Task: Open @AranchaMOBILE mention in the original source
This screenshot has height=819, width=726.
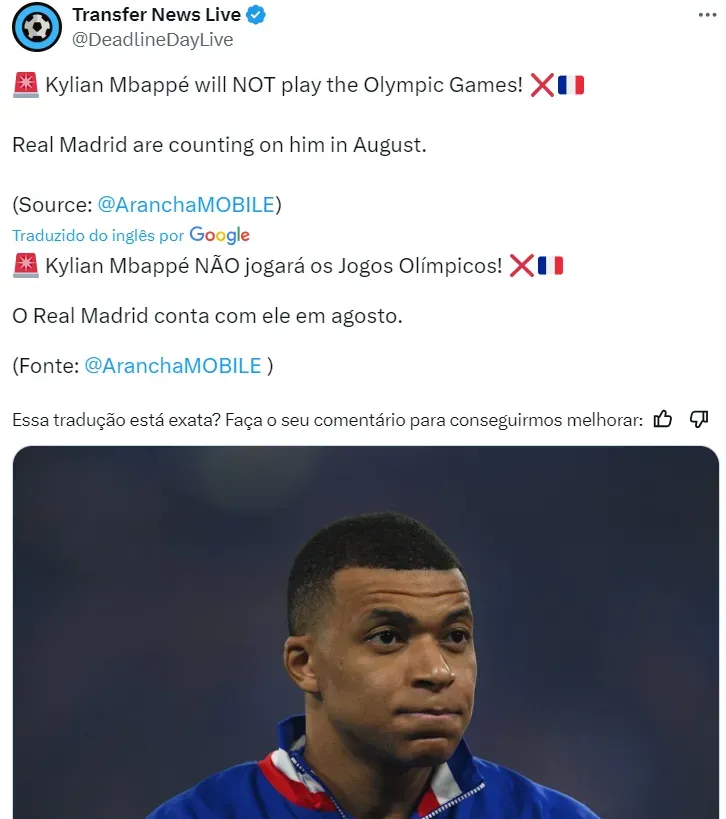Action: pos(186,204)
